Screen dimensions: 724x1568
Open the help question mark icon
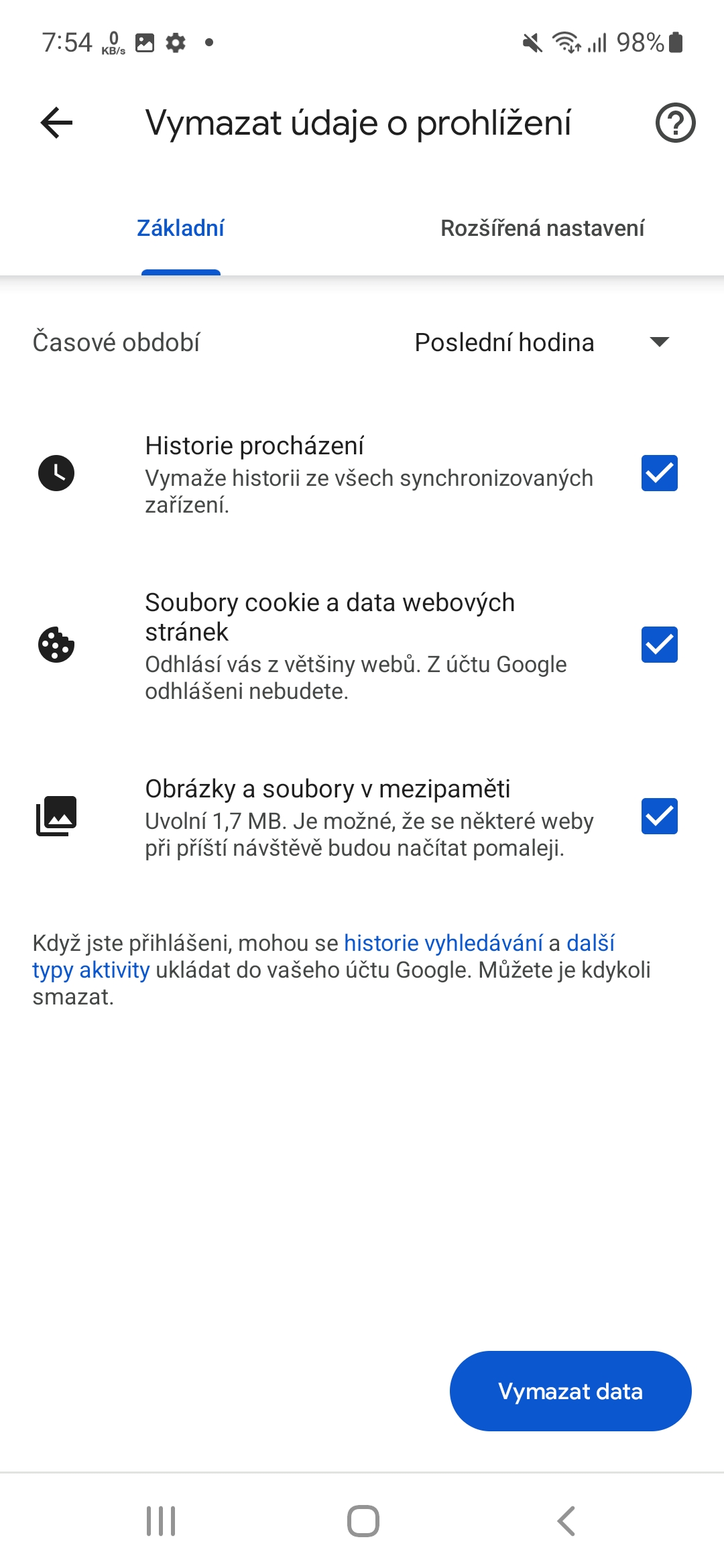tap(675, 123)
